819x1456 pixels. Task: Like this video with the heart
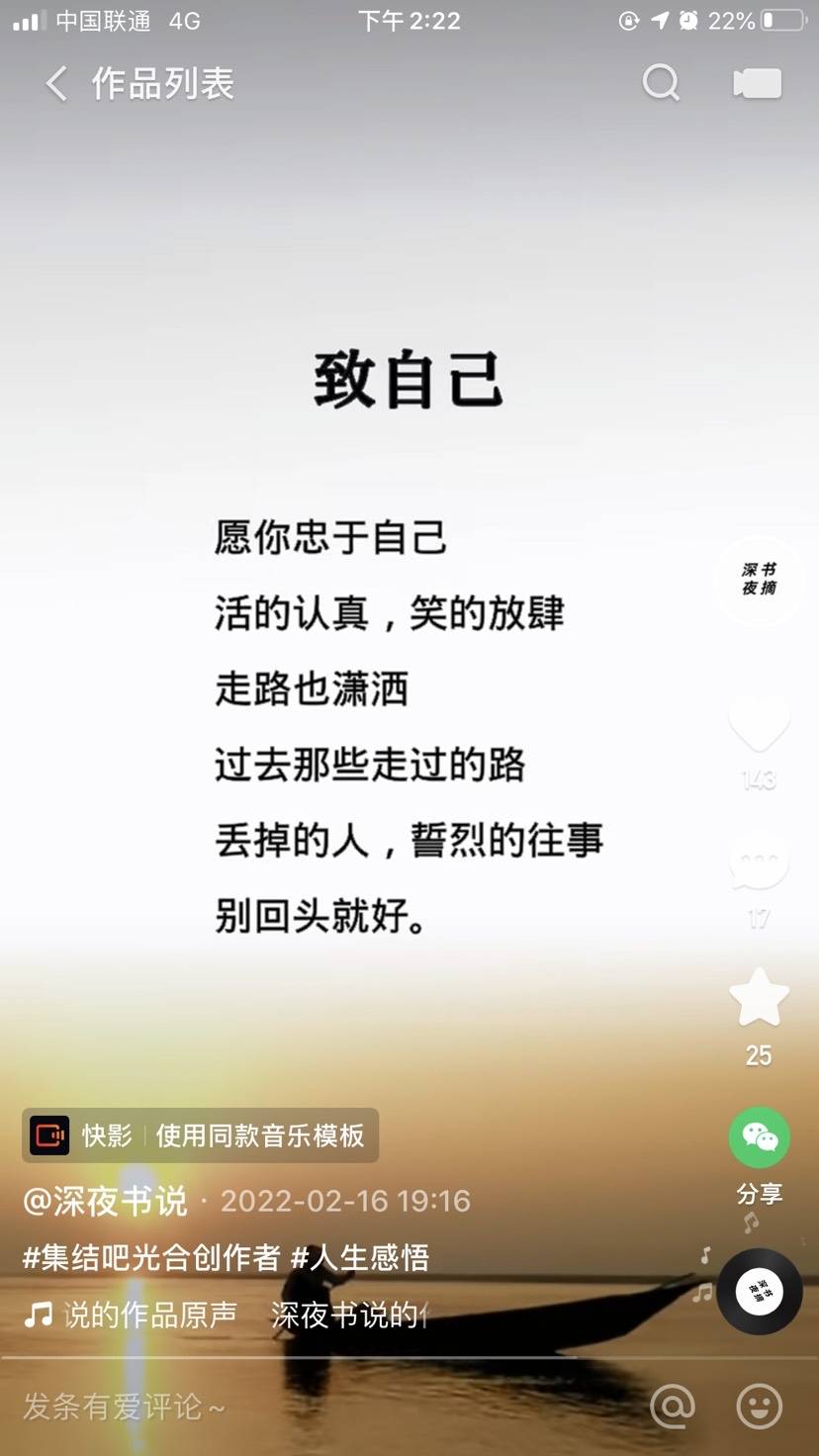759,724
